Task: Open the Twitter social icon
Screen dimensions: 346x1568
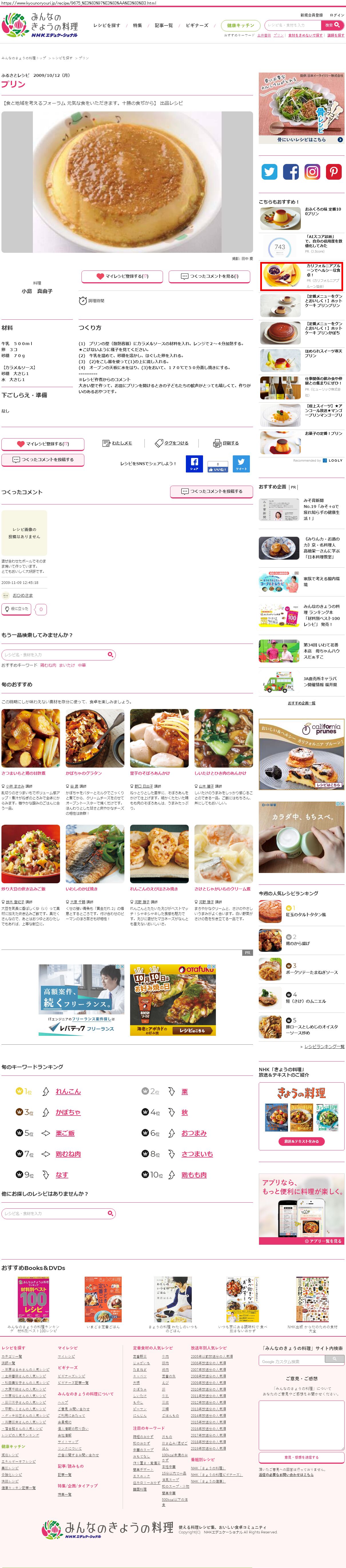Action: coord(269,172)
